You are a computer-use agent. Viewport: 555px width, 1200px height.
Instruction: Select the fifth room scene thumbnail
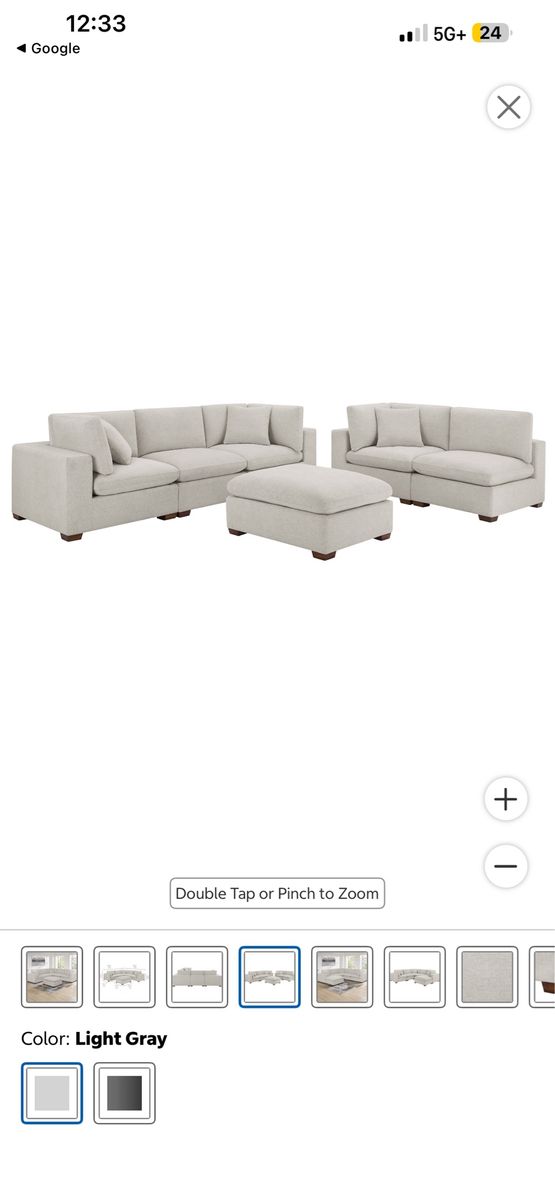[342, 977]
